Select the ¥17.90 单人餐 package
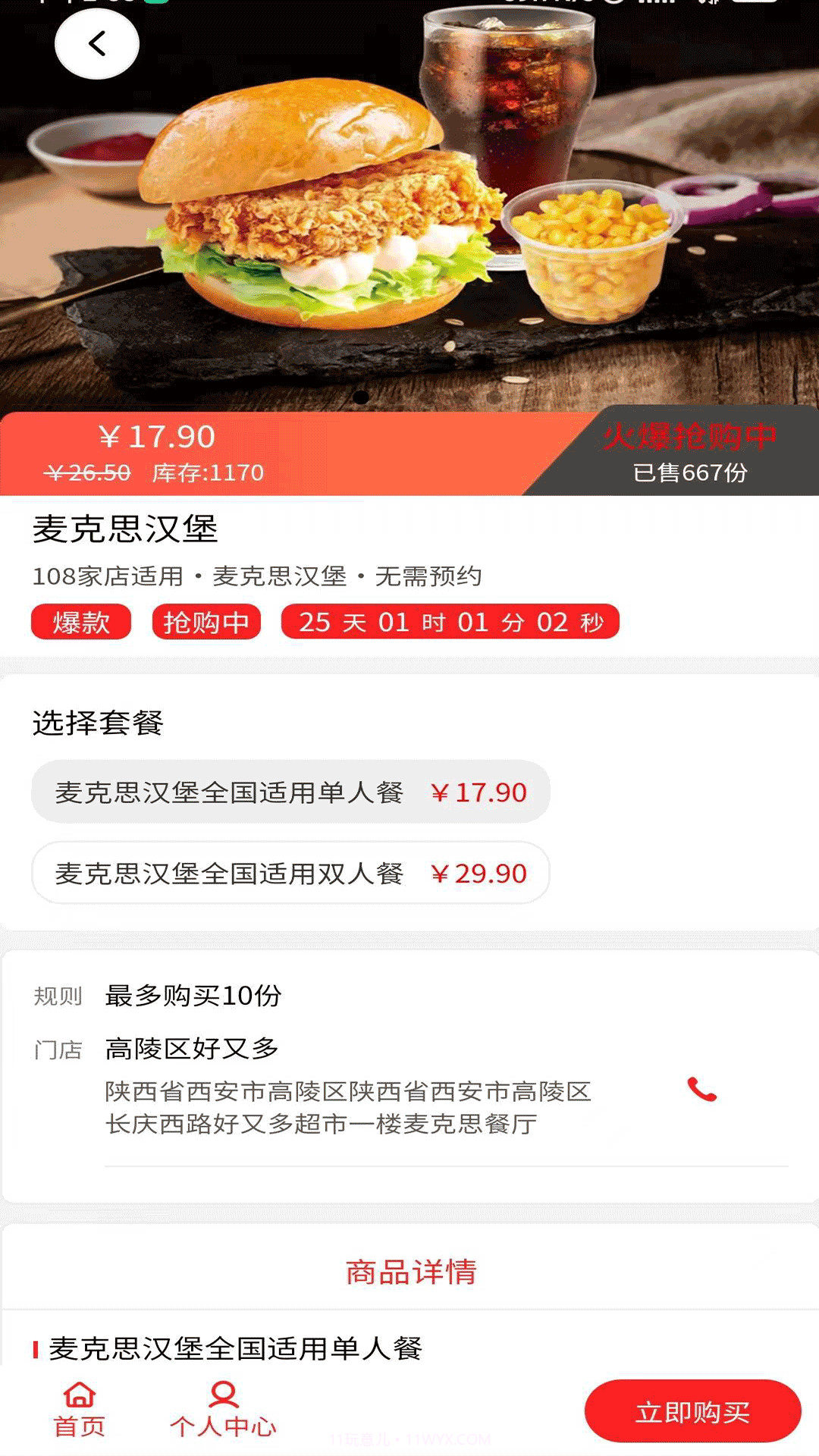Image resolution: width=819 pixels, height=1456 pixels. (290, 792)
